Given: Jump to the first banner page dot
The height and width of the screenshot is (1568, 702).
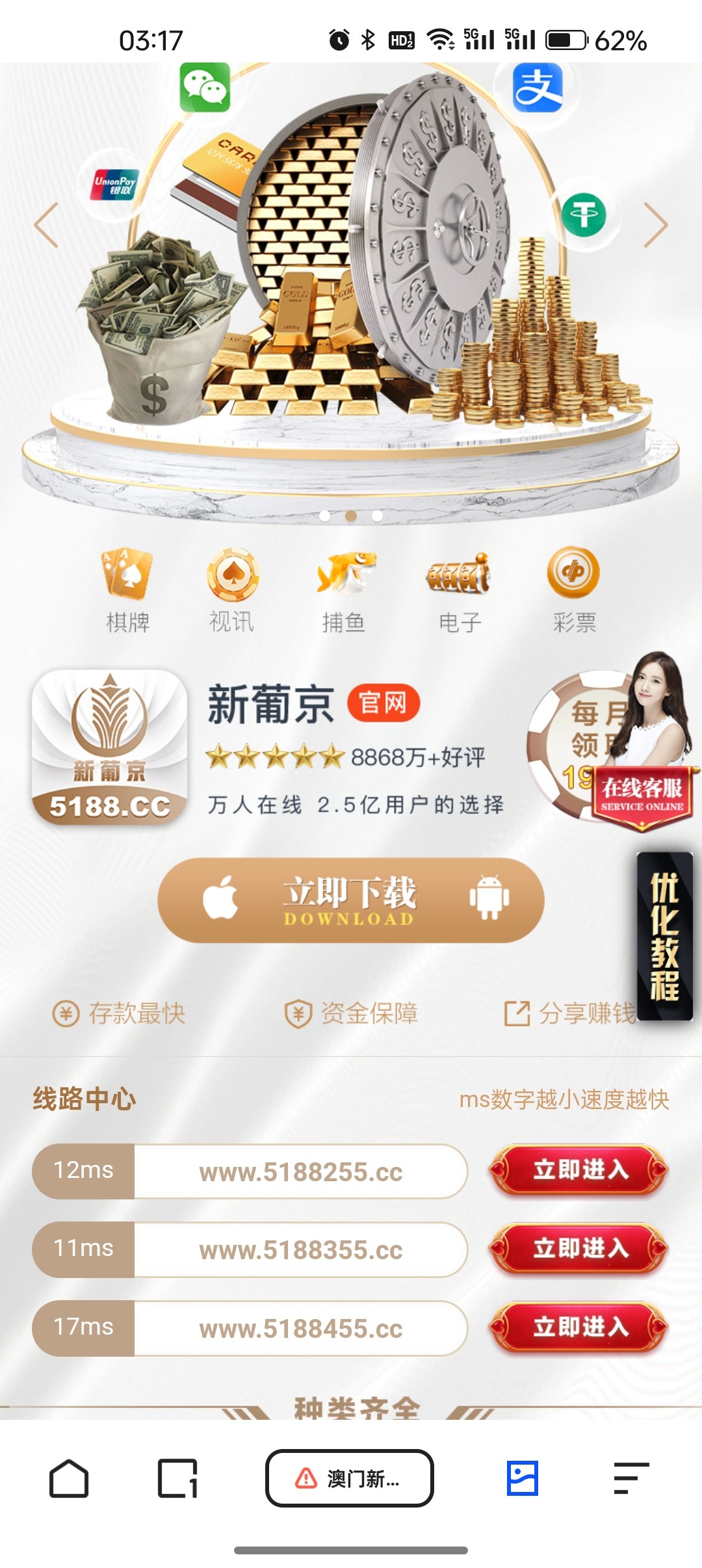Looking at the screenshot, I should 324,516.
